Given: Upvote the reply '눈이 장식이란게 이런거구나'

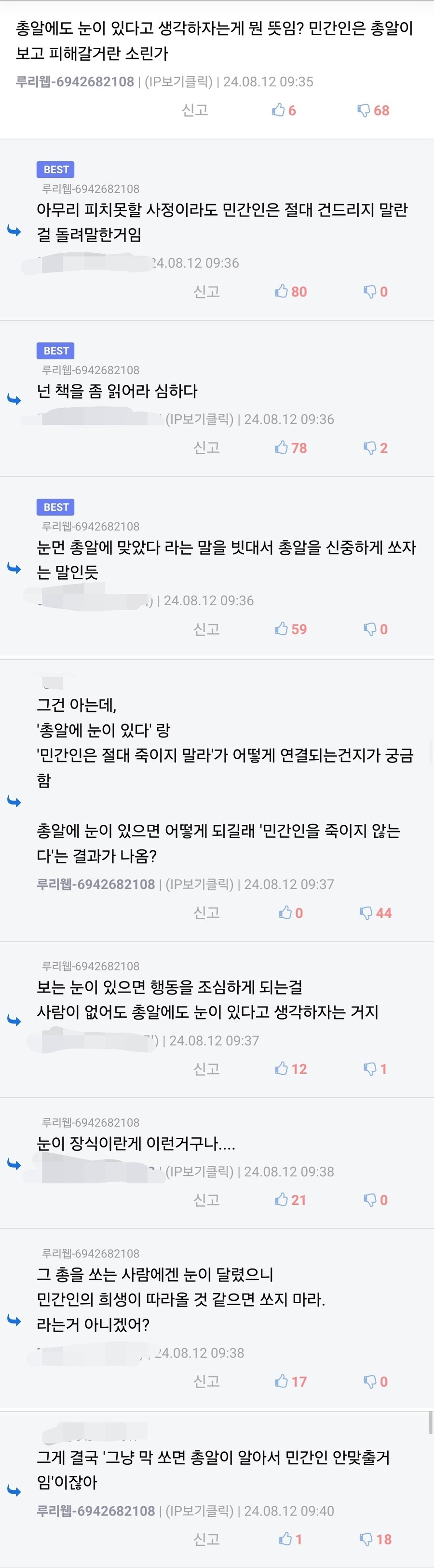Looking at the screenshot, I should (290, 1200).
